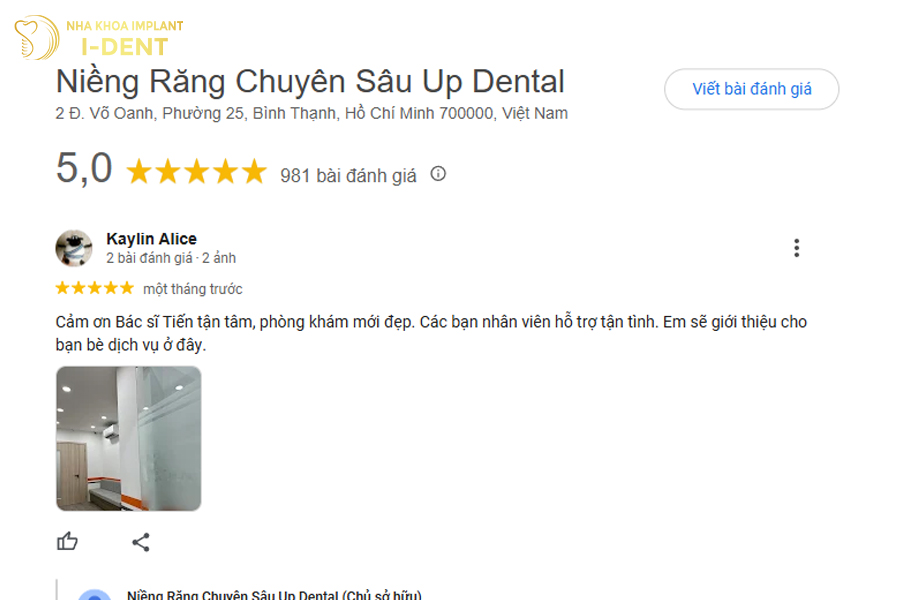Viewport: 900px width, 600px height.
Task: Tap the 'Viết bài đánh giá' button
Action: point(751,89)
